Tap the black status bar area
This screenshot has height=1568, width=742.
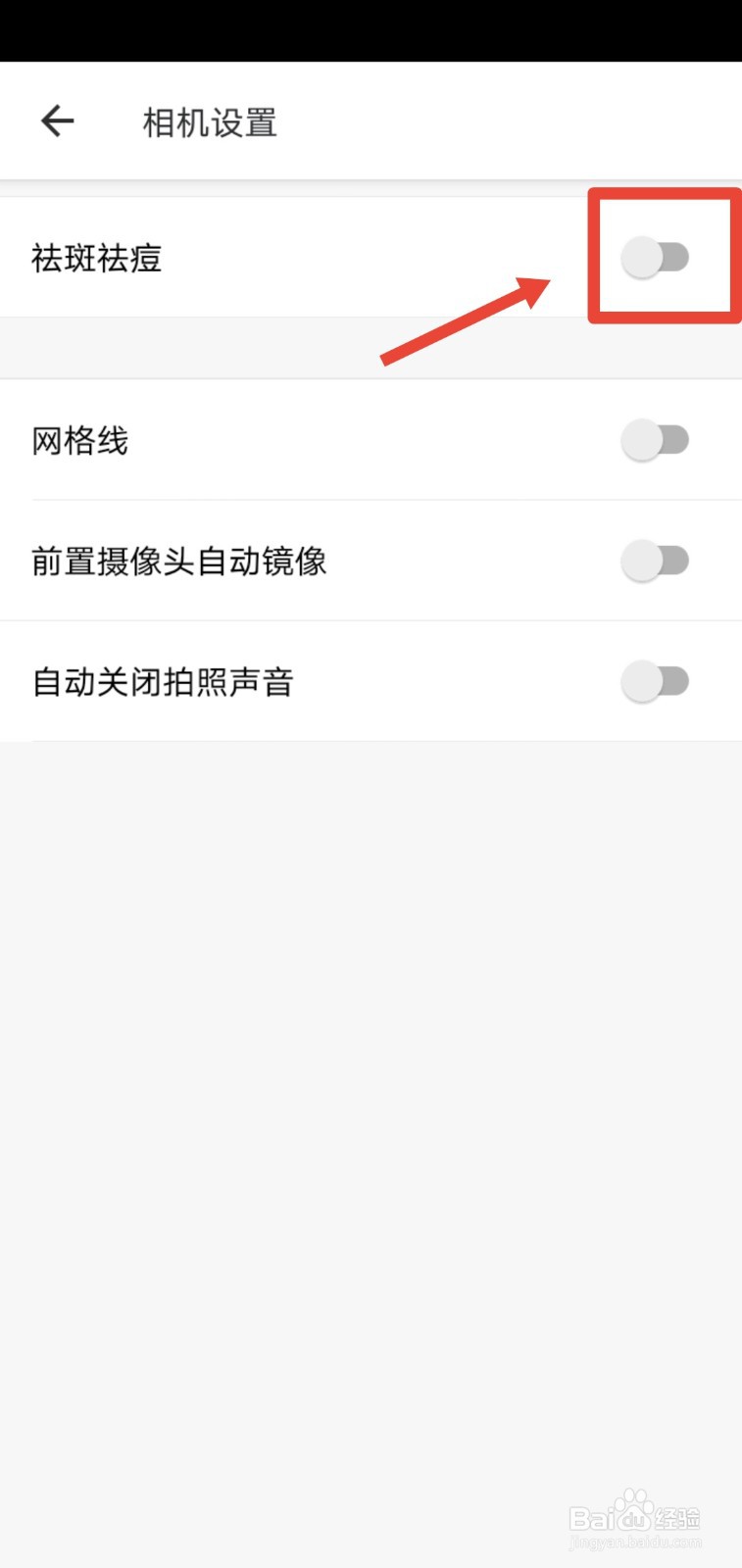(371, 29)
